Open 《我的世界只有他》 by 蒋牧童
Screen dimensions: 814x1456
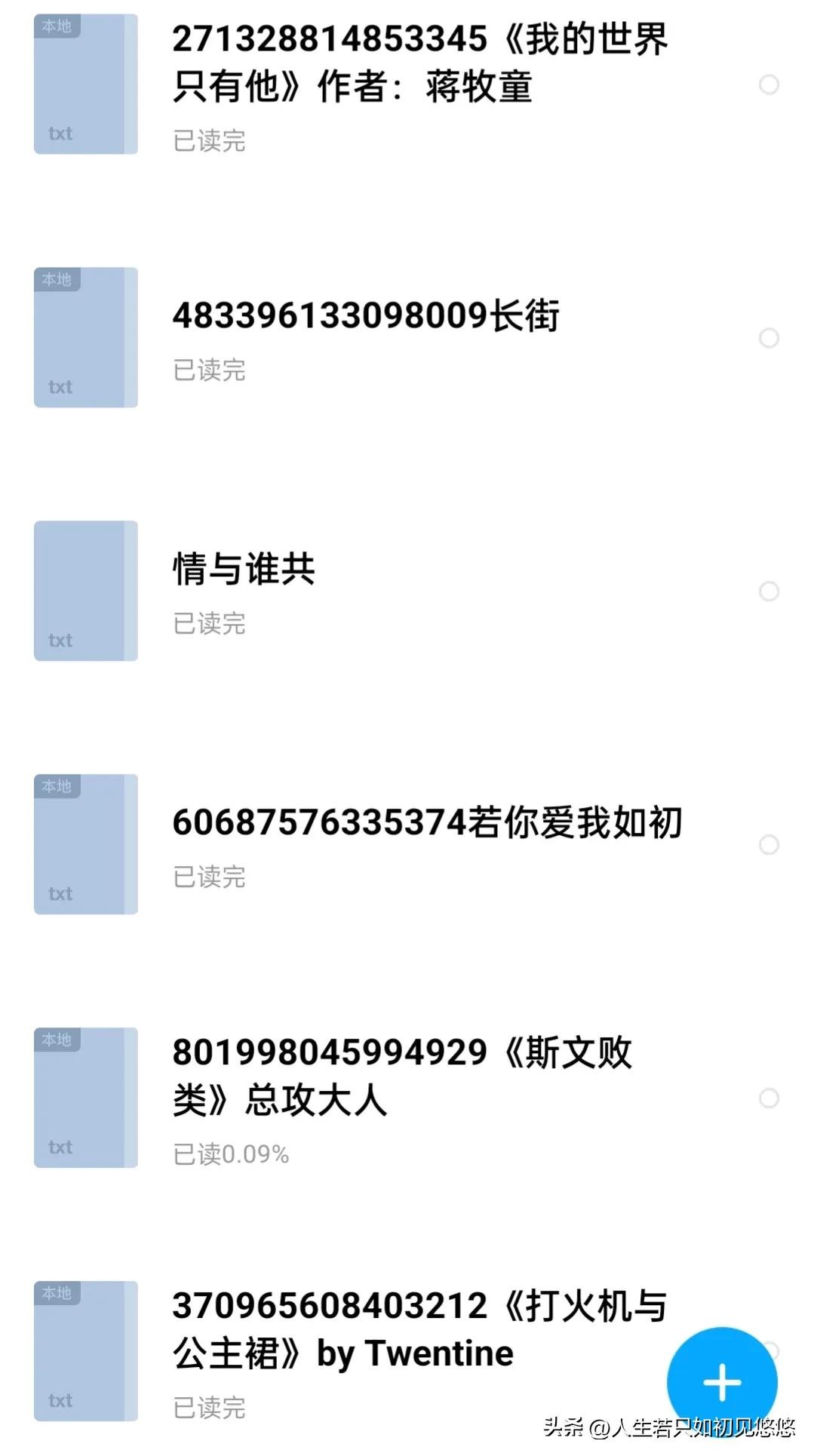click(419, 63)
